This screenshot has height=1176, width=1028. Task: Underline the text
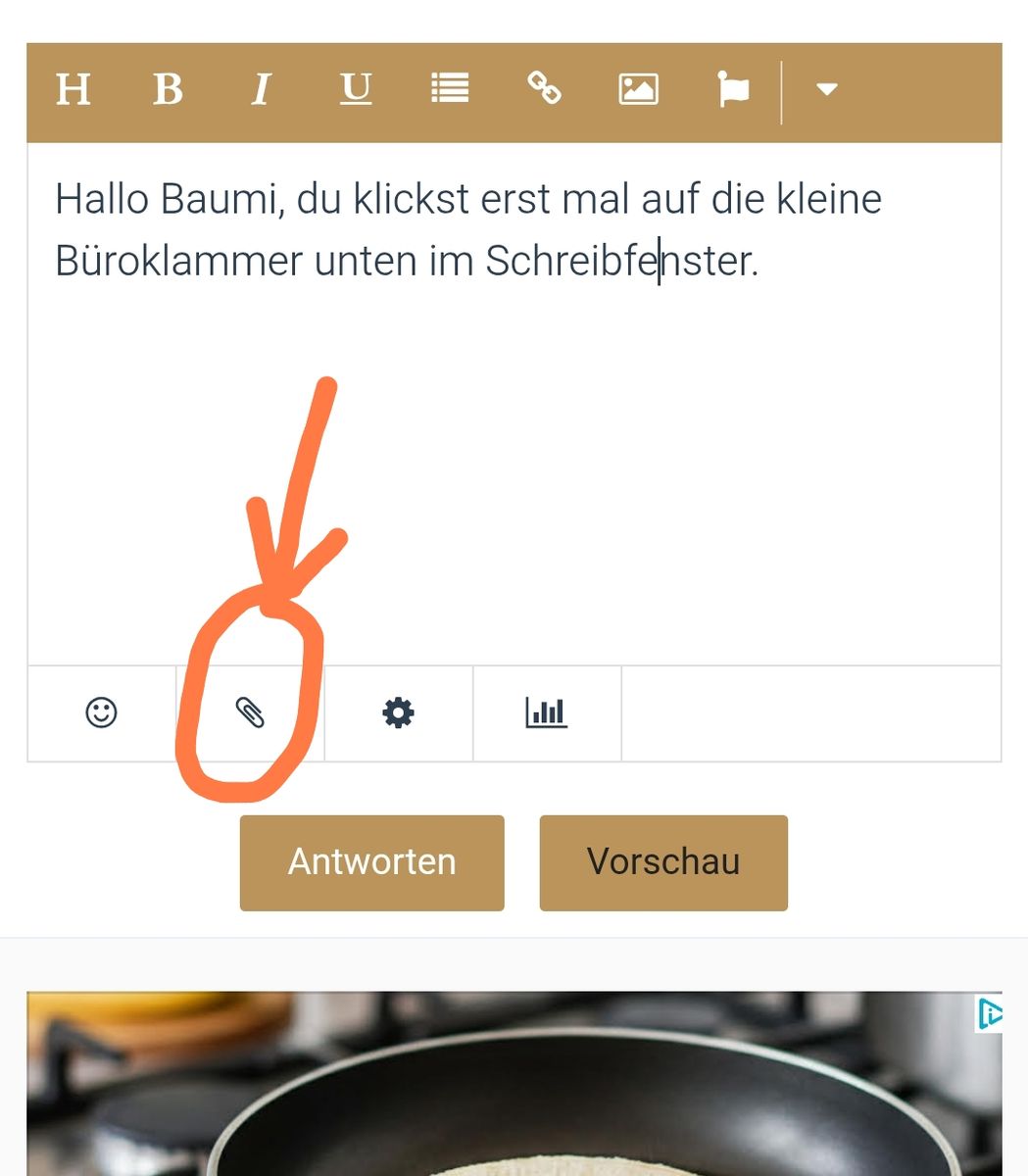click(x=356, y=90)
